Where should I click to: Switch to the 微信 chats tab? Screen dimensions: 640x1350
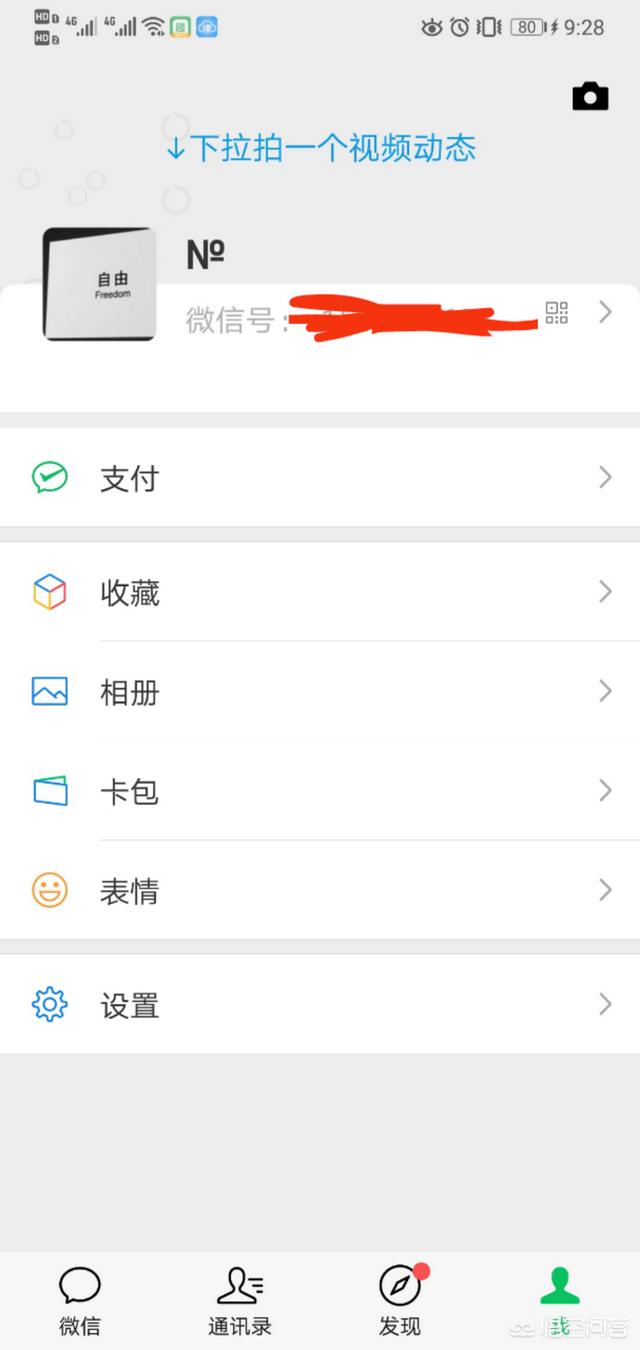pyautogui.click(x=80, y=1300)
